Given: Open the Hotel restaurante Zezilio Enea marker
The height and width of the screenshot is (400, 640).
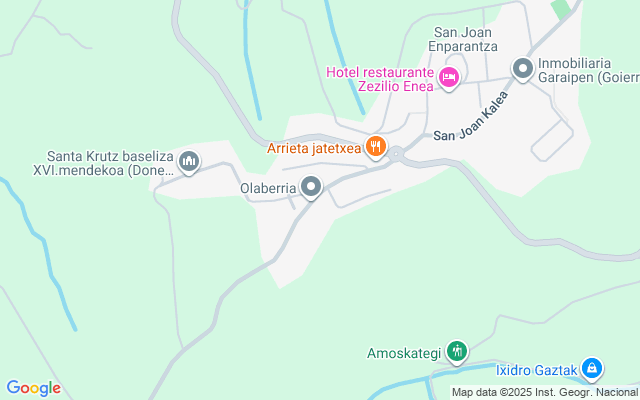Looking at the screenshot, I should pos(449,77).
